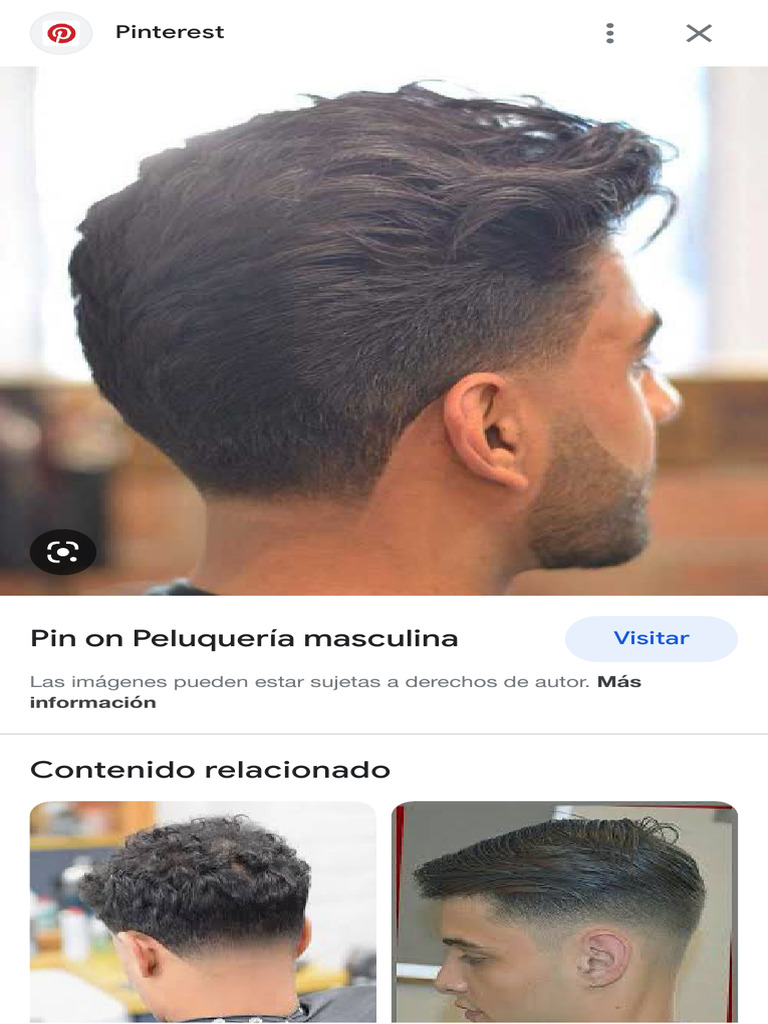
Task: Search this image with Google Lens
Action: pos(63,552)
